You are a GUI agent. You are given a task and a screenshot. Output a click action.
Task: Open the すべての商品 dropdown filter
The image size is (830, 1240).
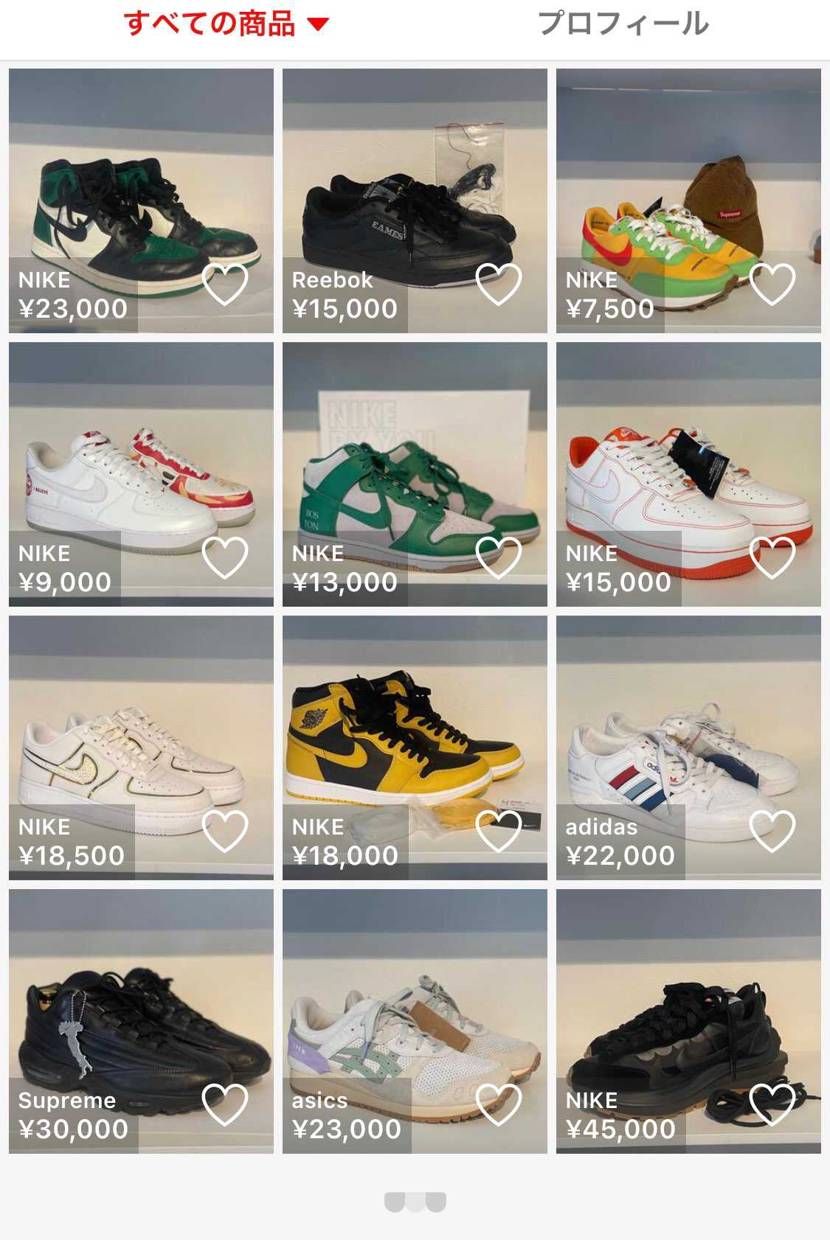(x=225, y=23)
